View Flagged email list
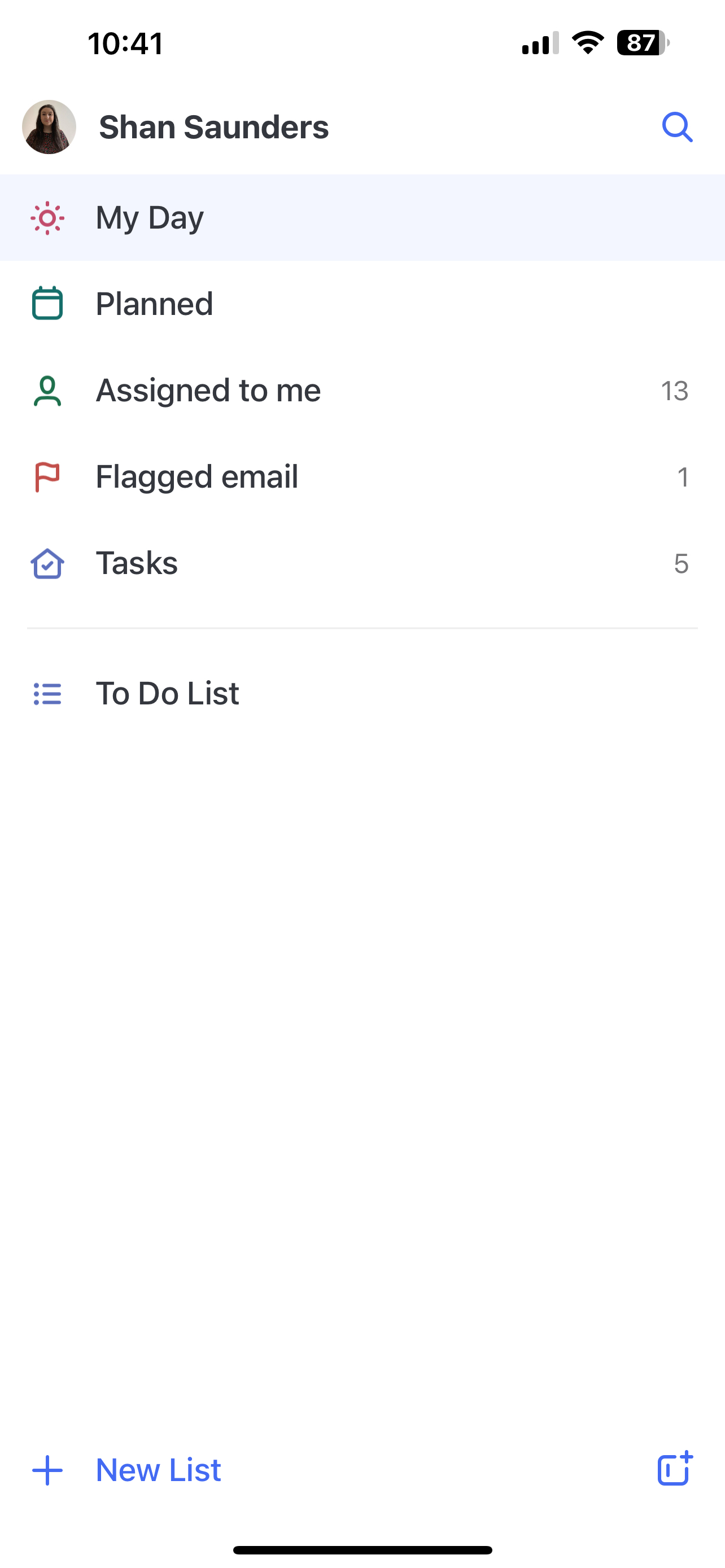Viewport: 725px width, 1568px height. click(x=362, y=476)
